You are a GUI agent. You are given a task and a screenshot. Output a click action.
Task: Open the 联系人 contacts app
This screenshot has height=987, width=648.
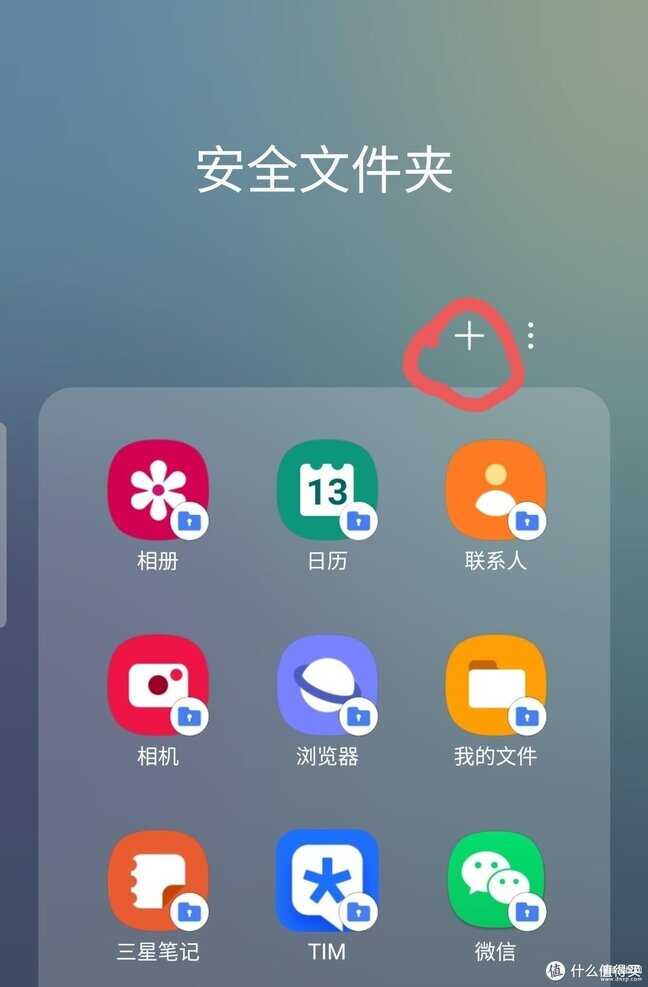point(495,490)
